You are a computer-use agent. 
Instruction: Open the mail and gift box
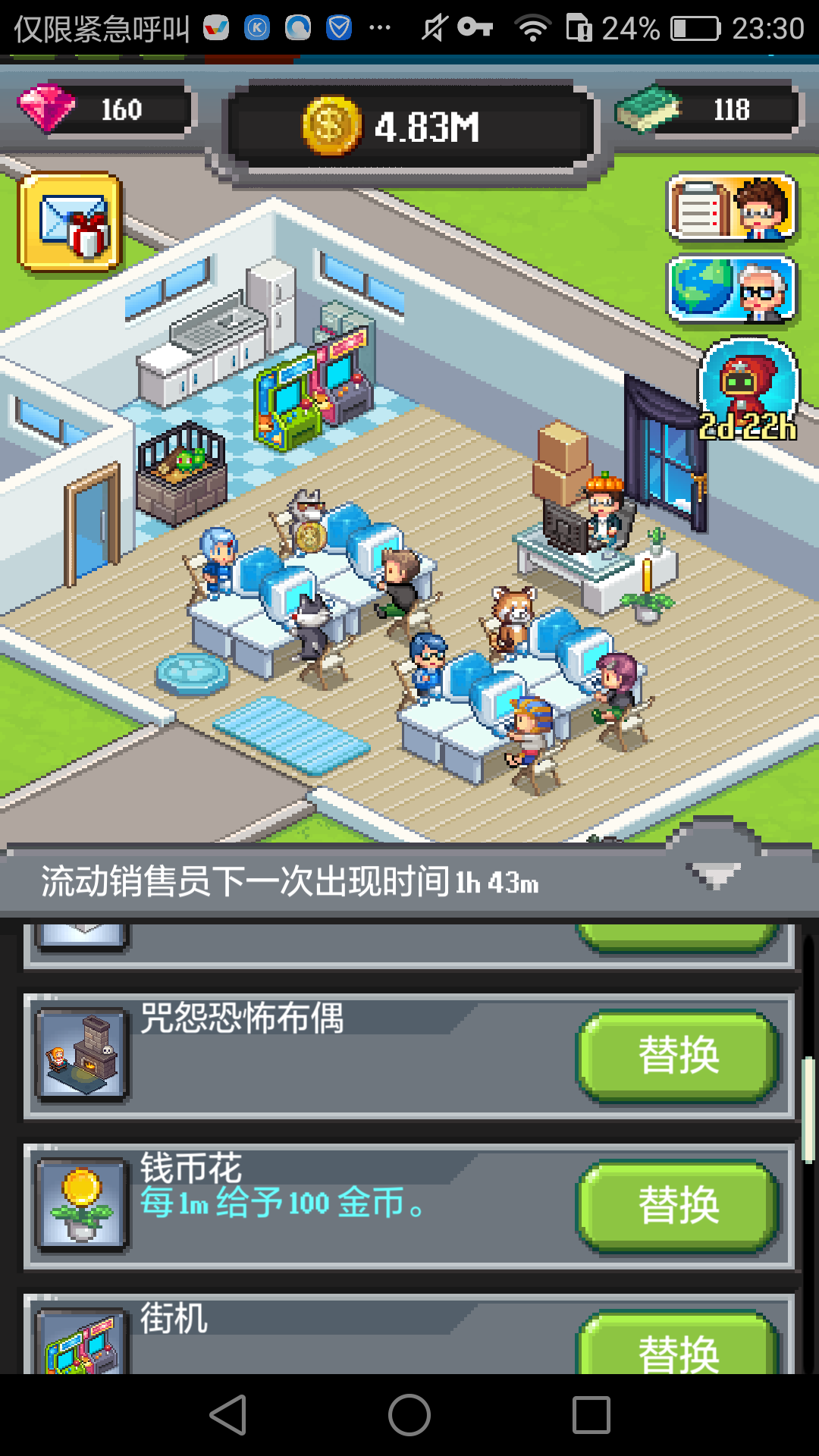72,224
